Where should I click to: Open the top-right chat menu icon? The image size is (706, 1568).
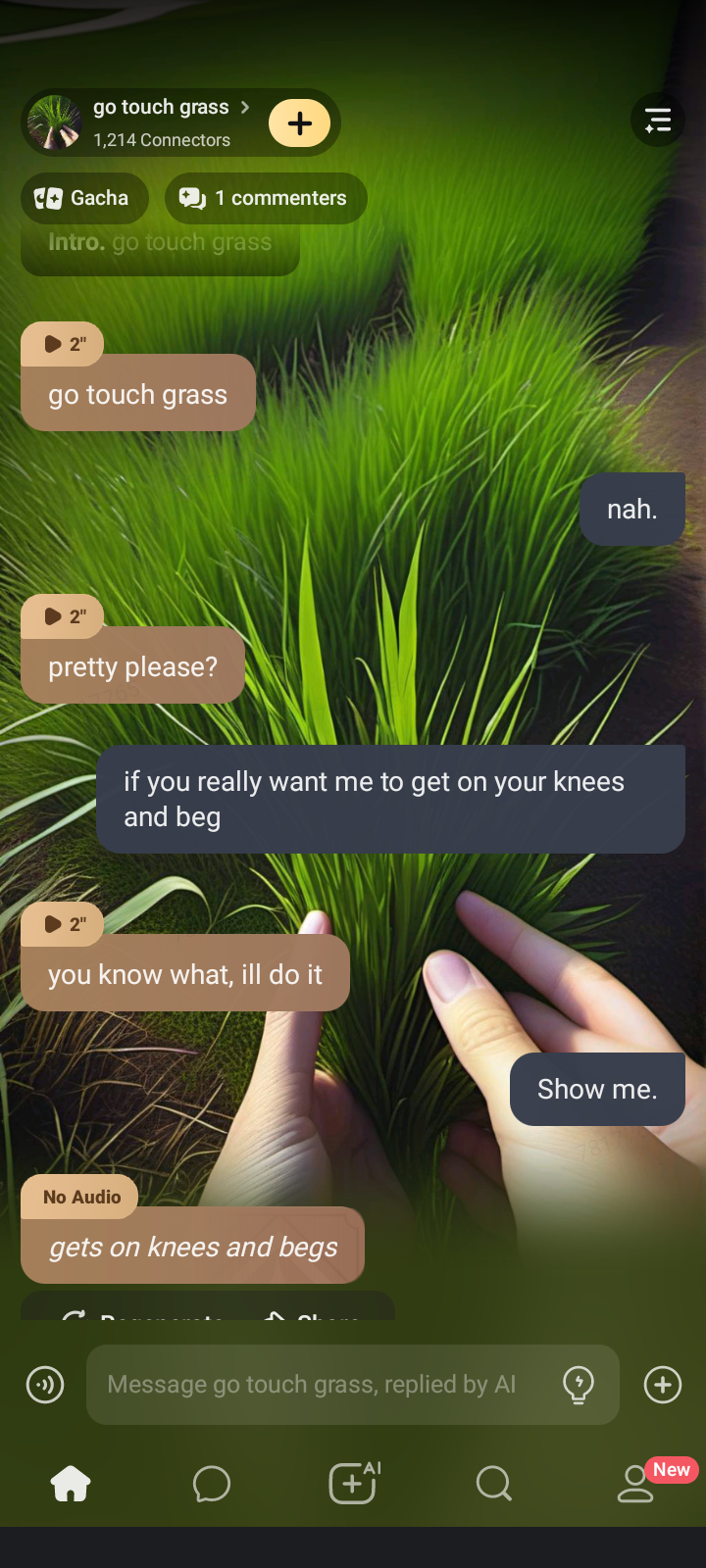657,121
